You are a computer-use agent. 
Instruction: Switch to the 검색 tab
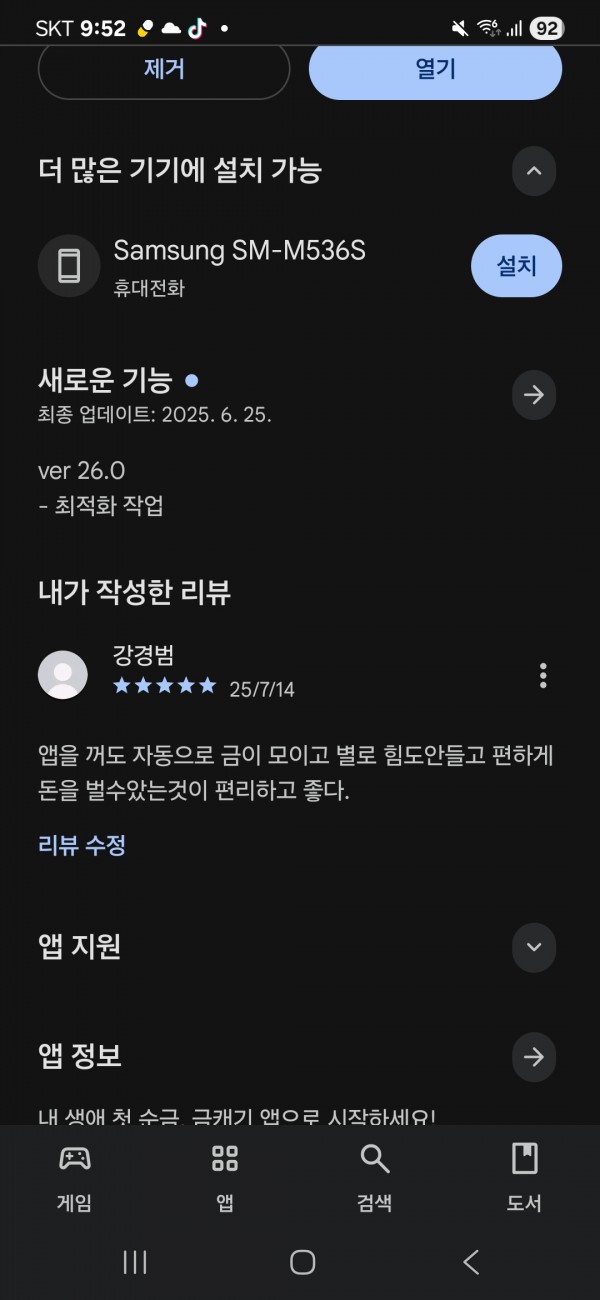point(375,1177)
